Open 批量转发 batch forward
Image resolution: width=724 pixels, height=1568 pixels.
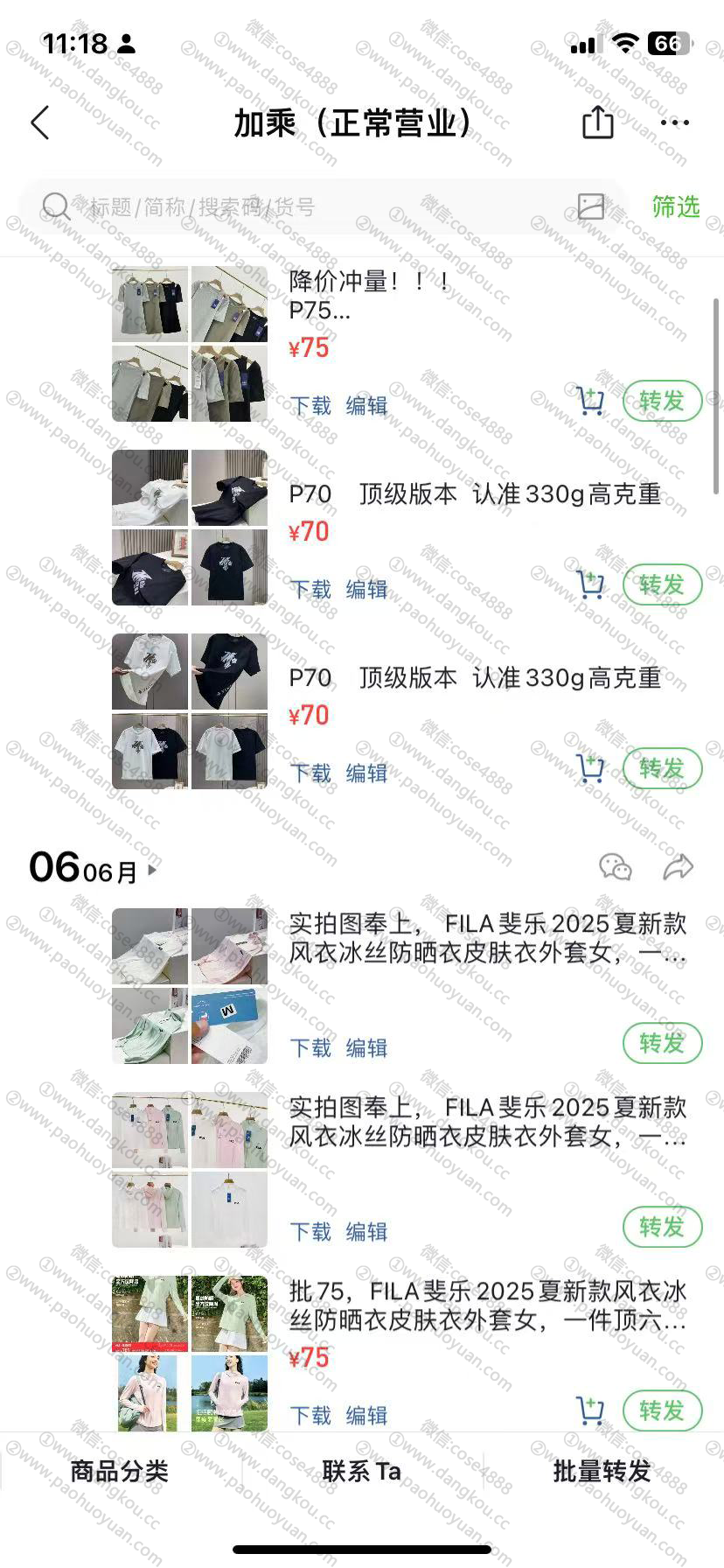[x=602, y=1471]
